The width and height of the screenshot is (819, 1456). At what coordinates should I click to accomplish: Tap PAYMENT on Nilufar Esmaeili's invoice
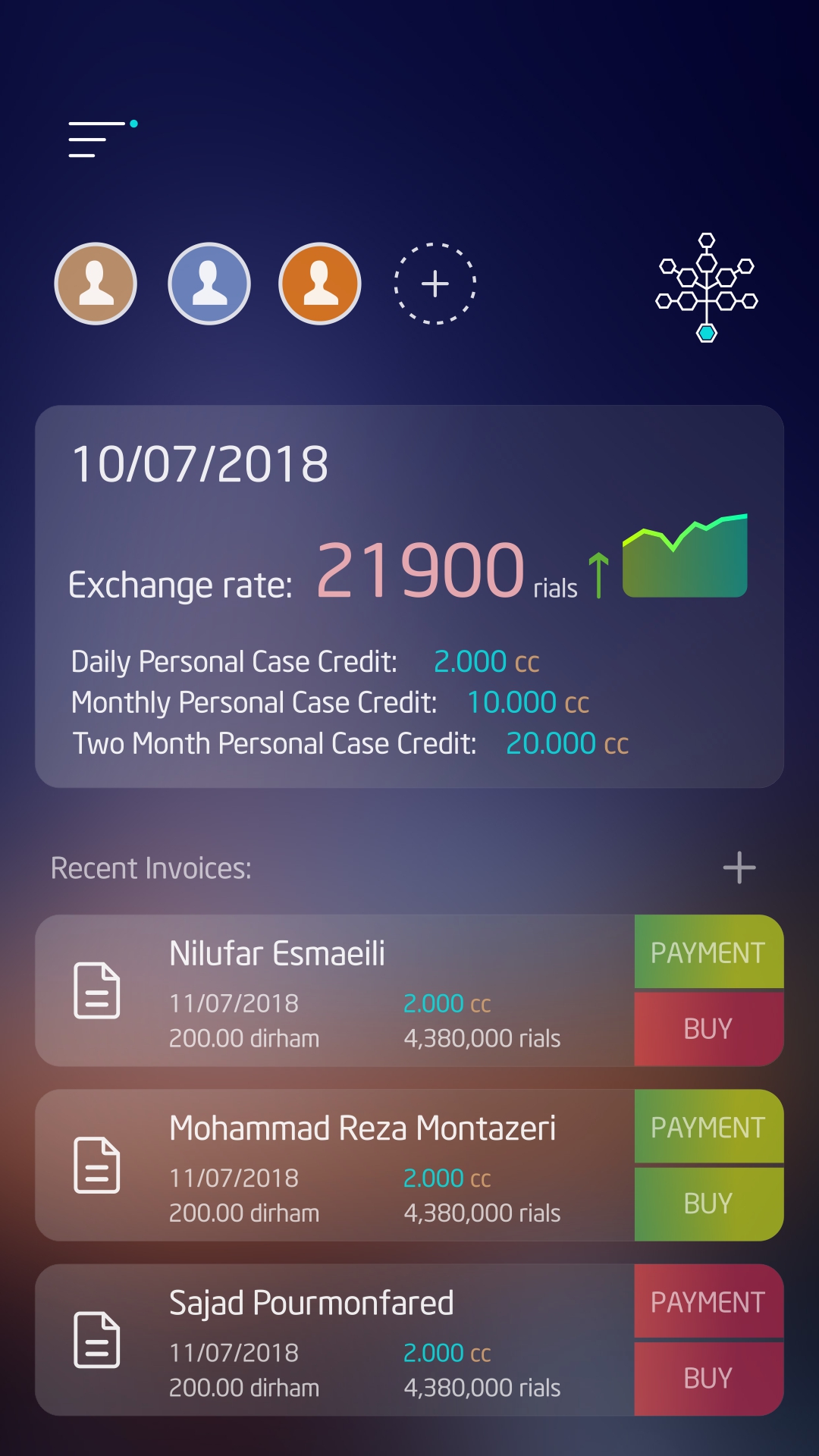click(x=708, y=952)
